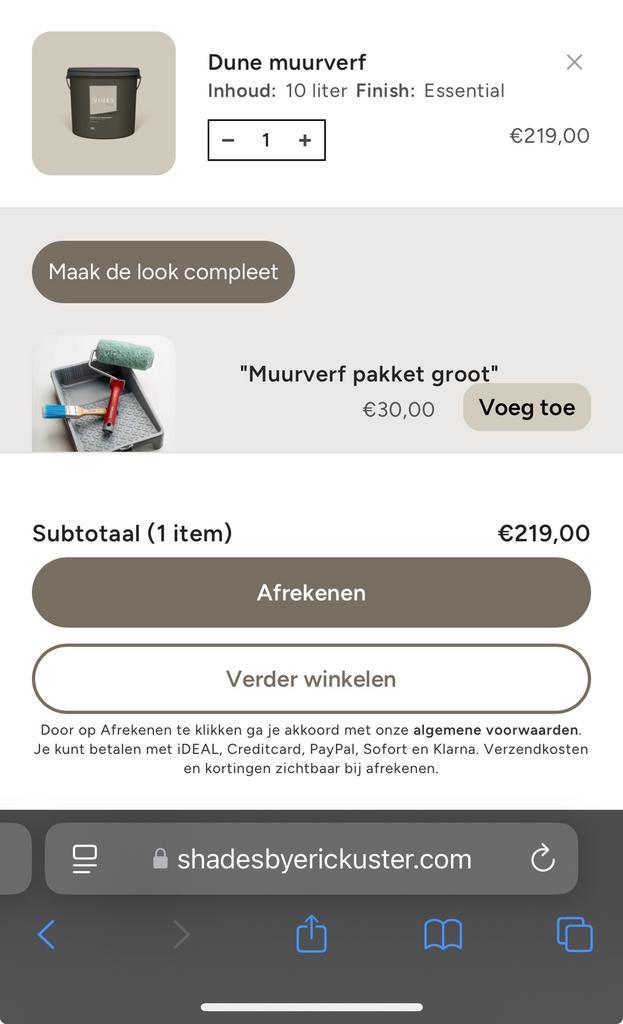Open the Safari page settings menu
This screenshot has height=1024, width=623.
[x=85, y=858]
